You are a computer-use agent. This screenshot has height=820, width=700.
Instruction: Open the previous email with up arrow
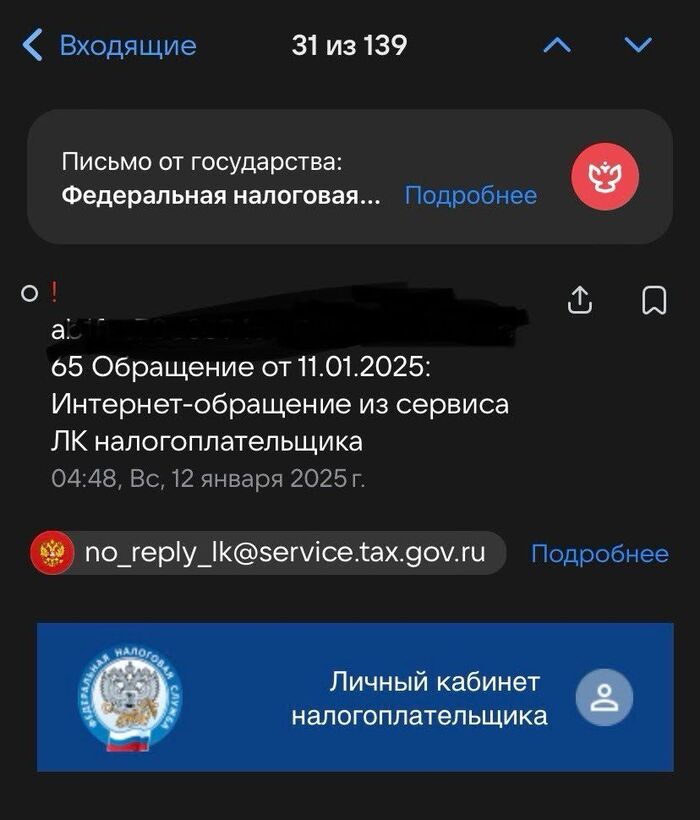click(x=557, y=45)
